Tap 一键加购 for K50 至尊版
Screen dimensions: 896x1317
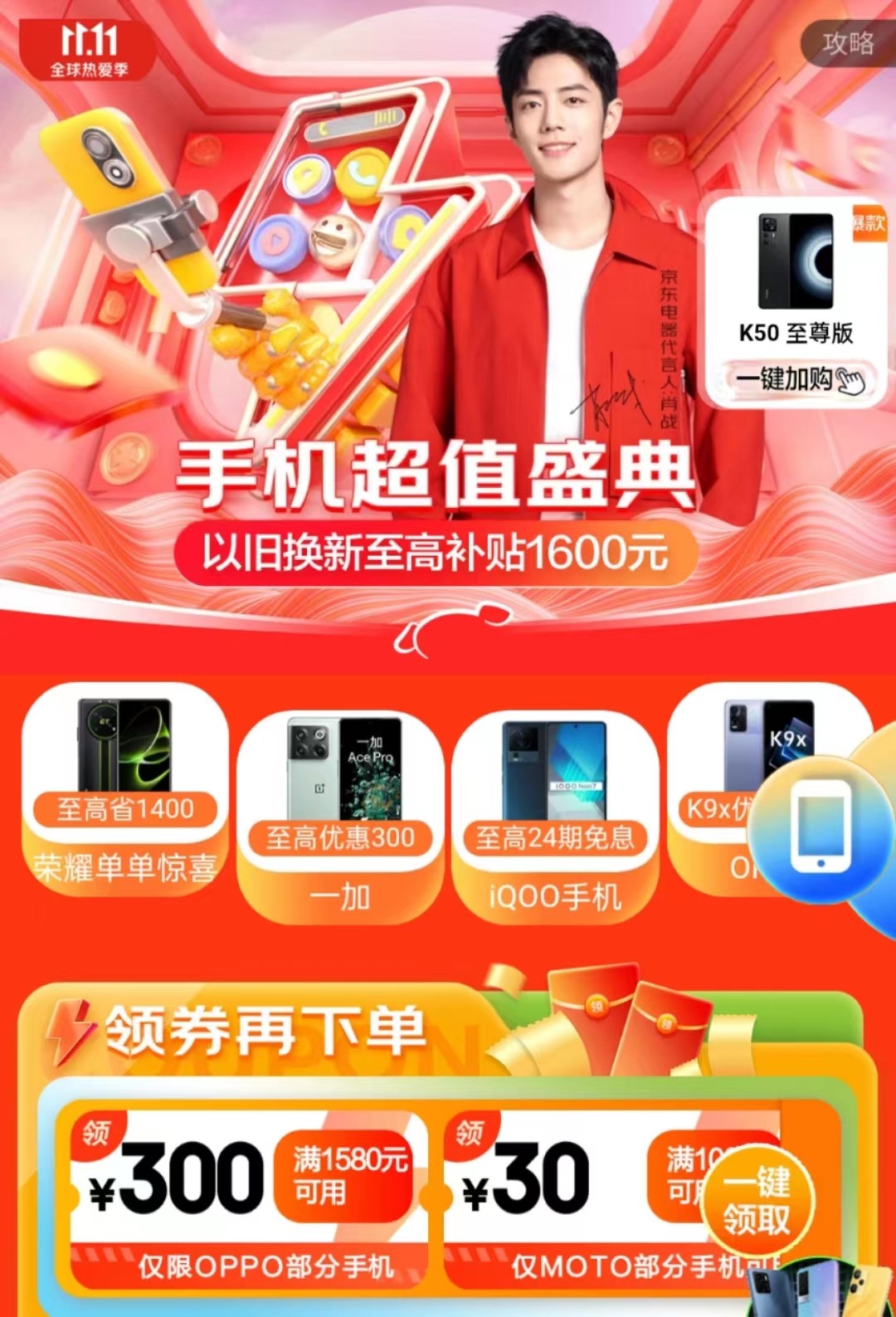795,380
